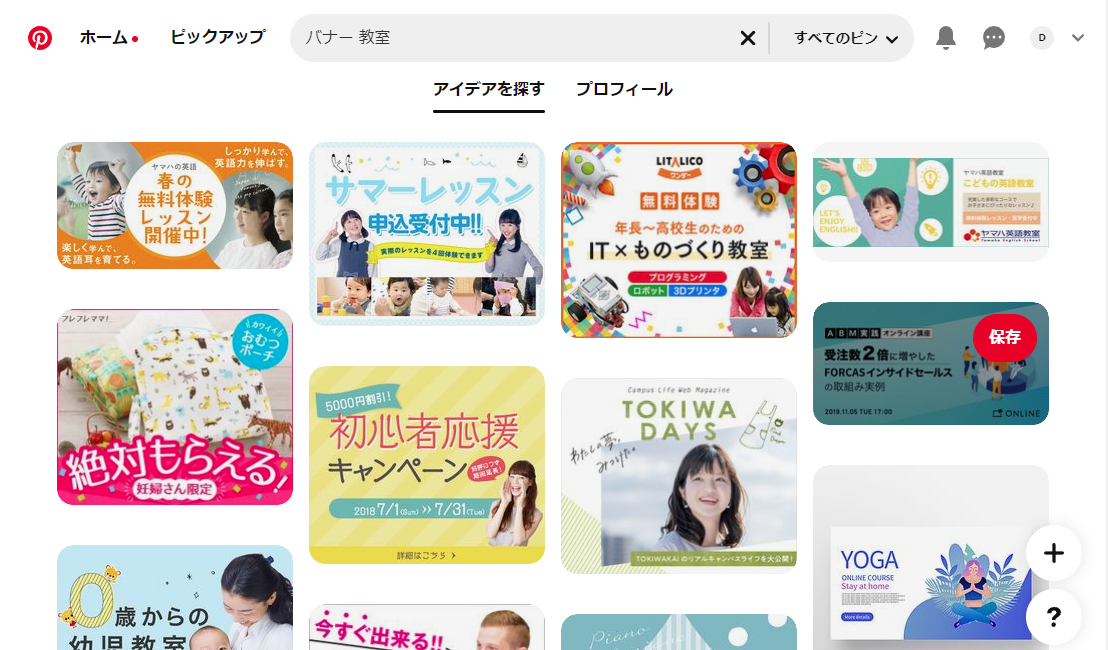This screenshot has width=1108, height=650.
Task: Switch to the プロフィール tab
Action: (x=624, y=89)
